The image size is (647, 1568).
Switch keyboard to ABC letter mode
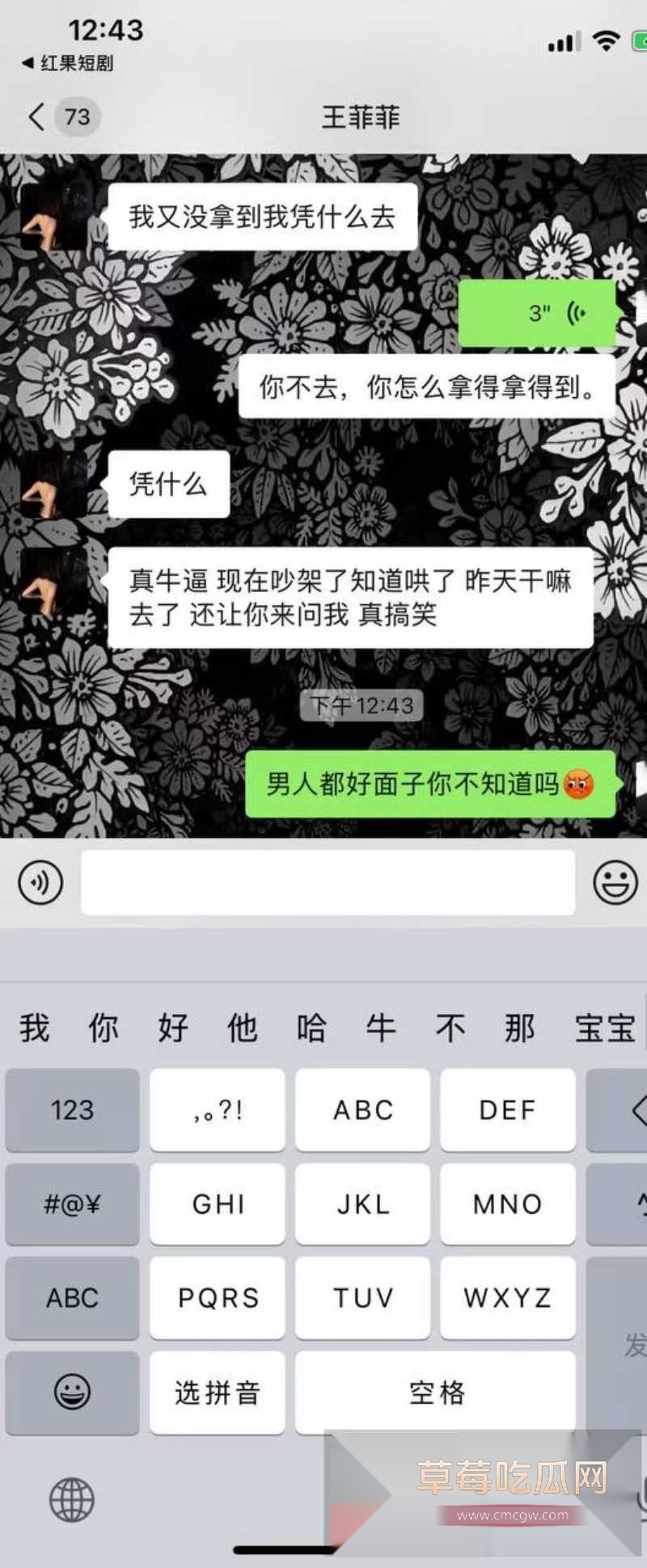tap(71, 1299)
